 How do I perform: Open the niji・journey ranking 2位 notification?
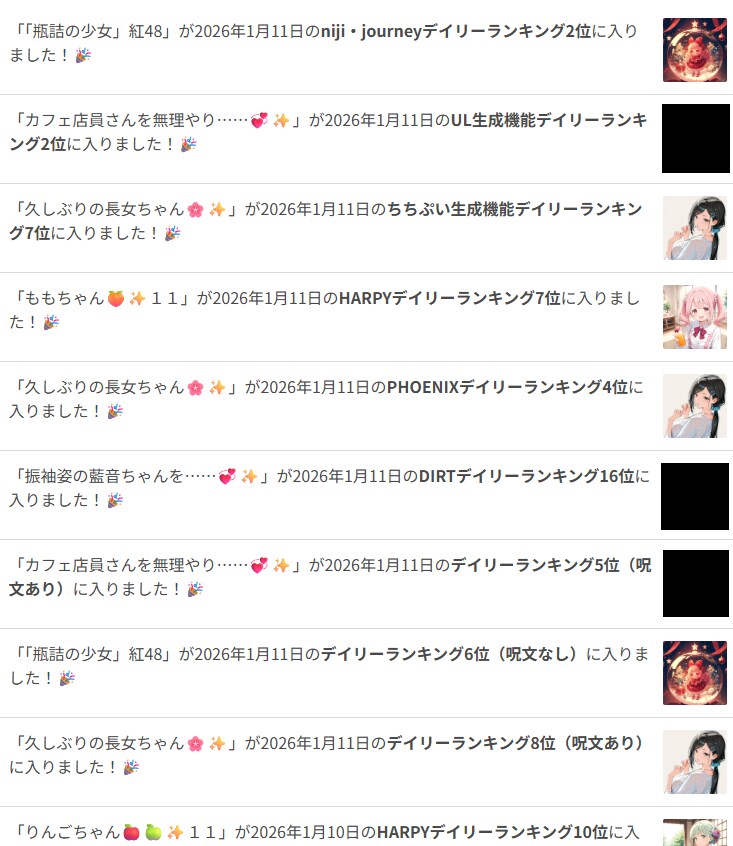330,44
